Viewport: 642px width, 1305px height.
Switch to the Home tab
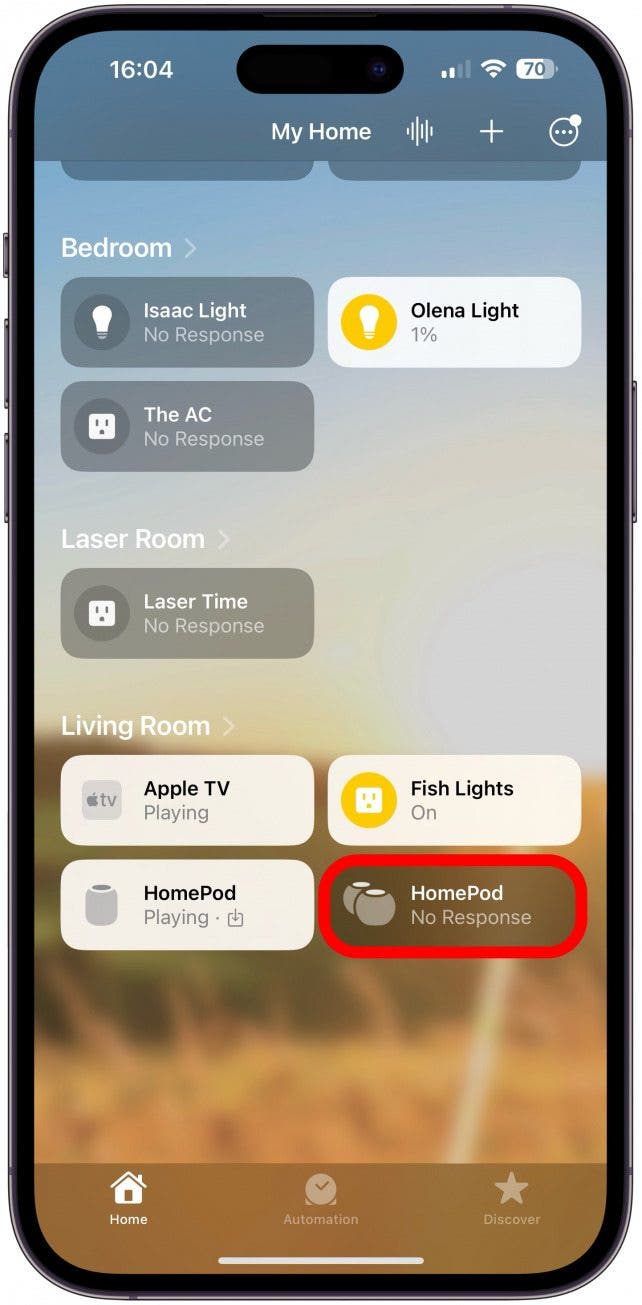pos(129,1199)
